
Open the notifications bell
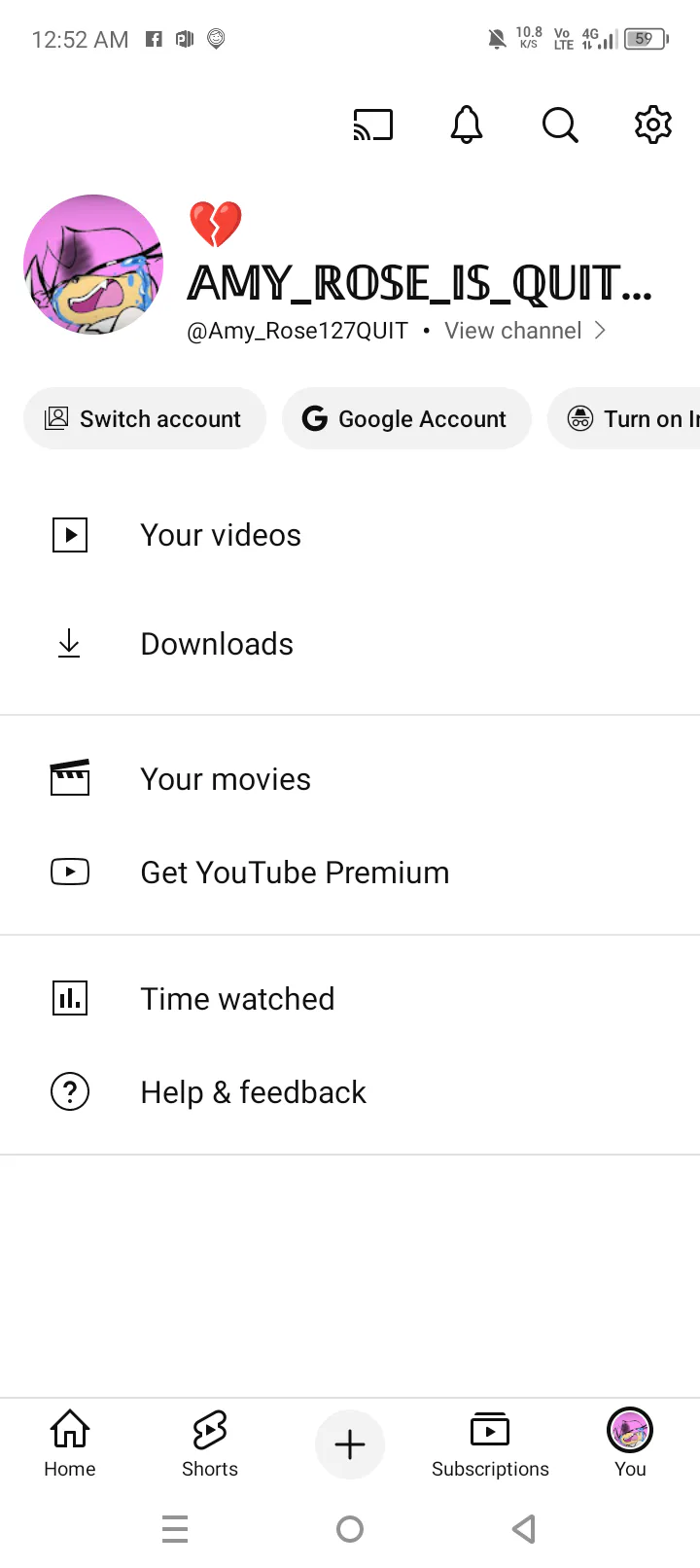pyautogui.click(x=467, y=125)
